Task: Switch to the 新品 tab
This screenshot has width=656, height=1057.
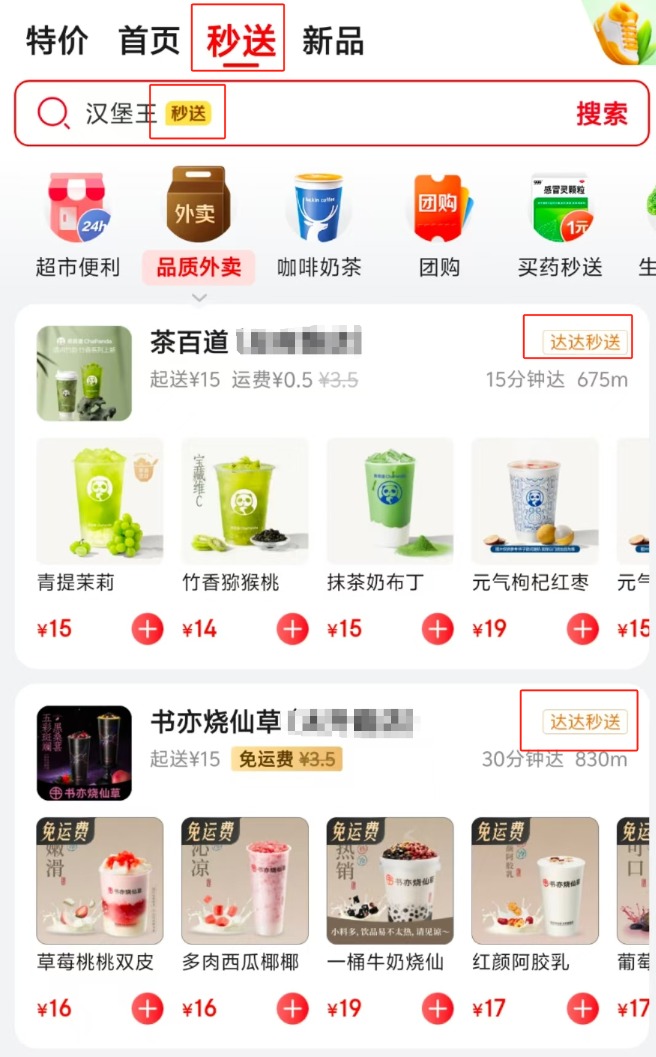Action: pyautogui.click(x=333, y=42)
